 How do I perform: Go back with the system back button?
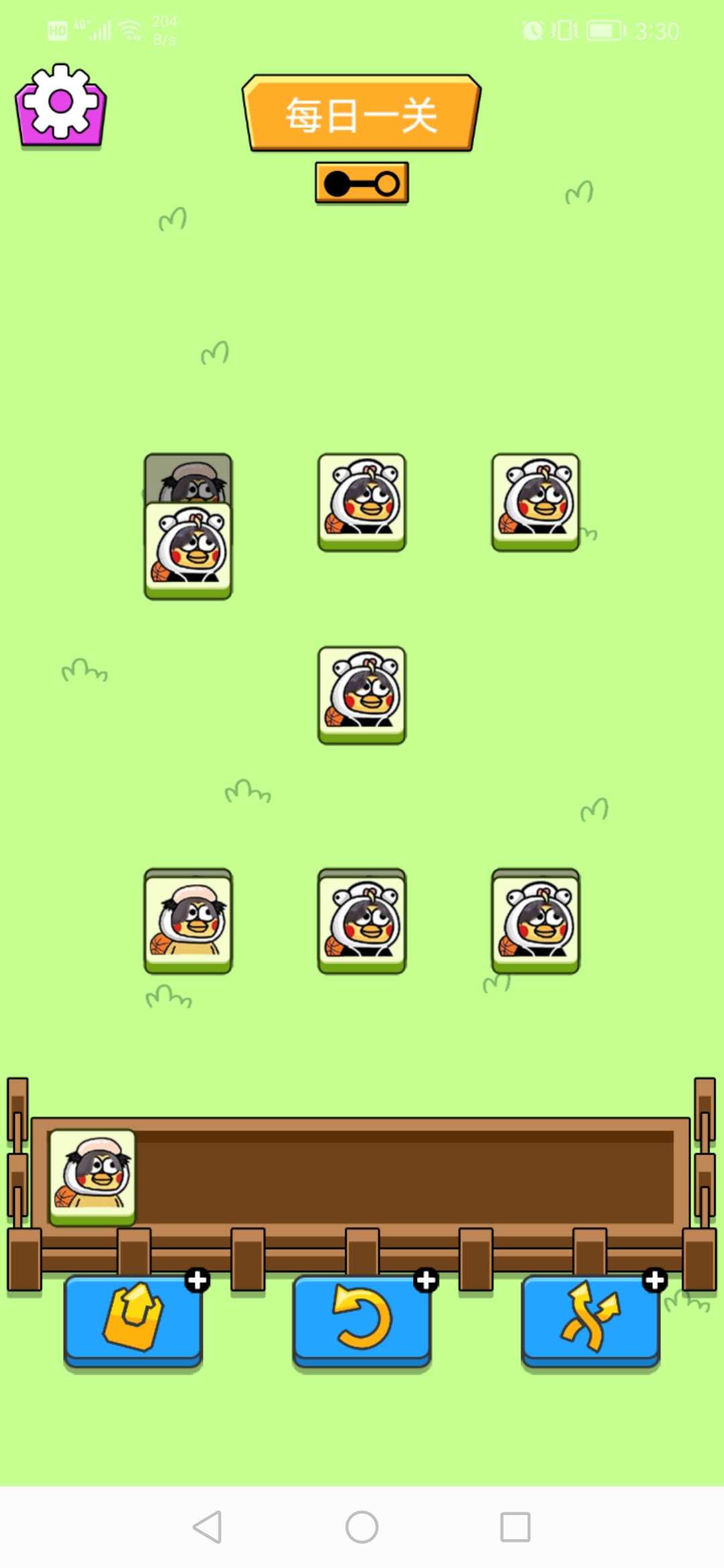point(208,1527)
